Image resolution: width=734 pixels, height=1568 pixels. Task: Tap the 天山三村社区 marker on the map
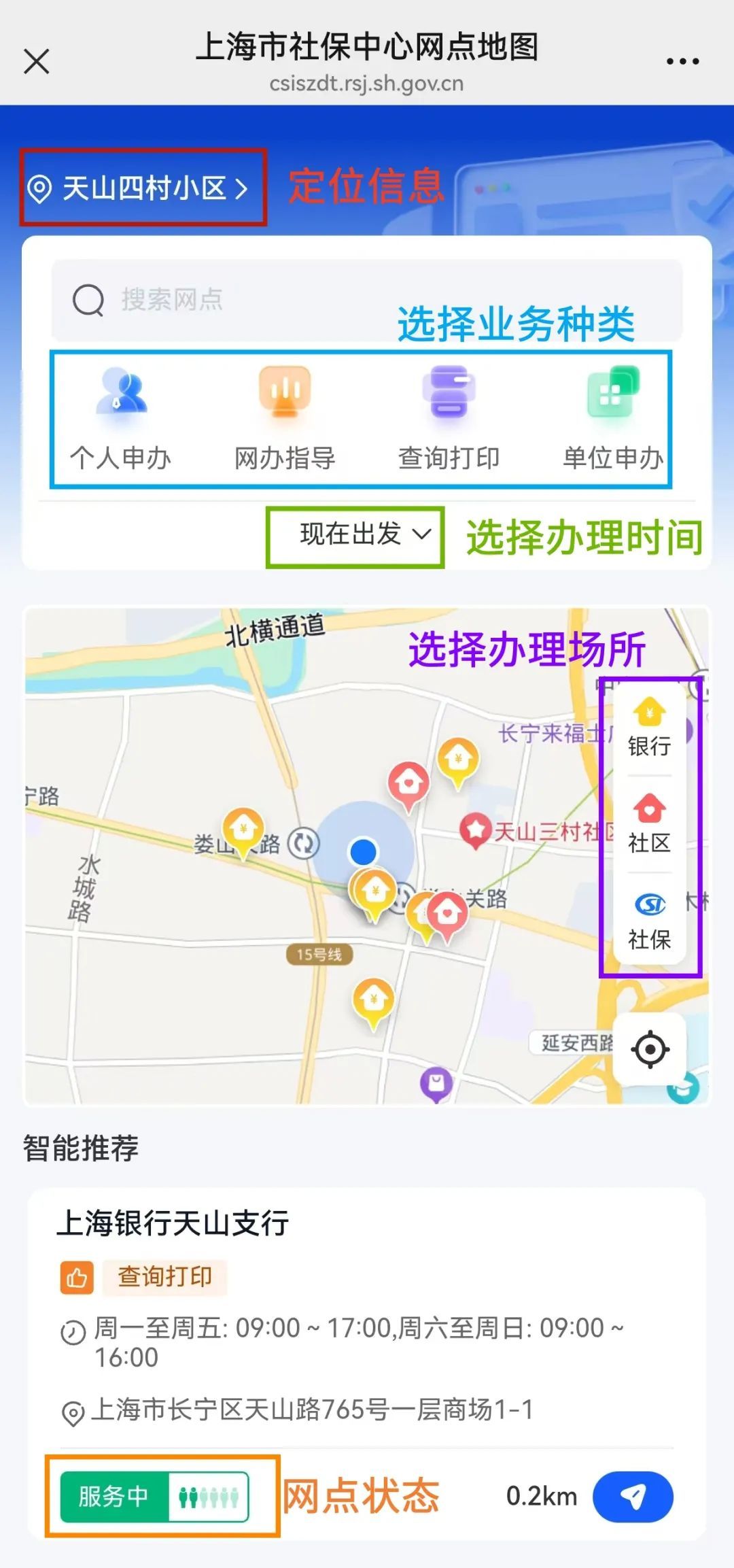[476, 830]
